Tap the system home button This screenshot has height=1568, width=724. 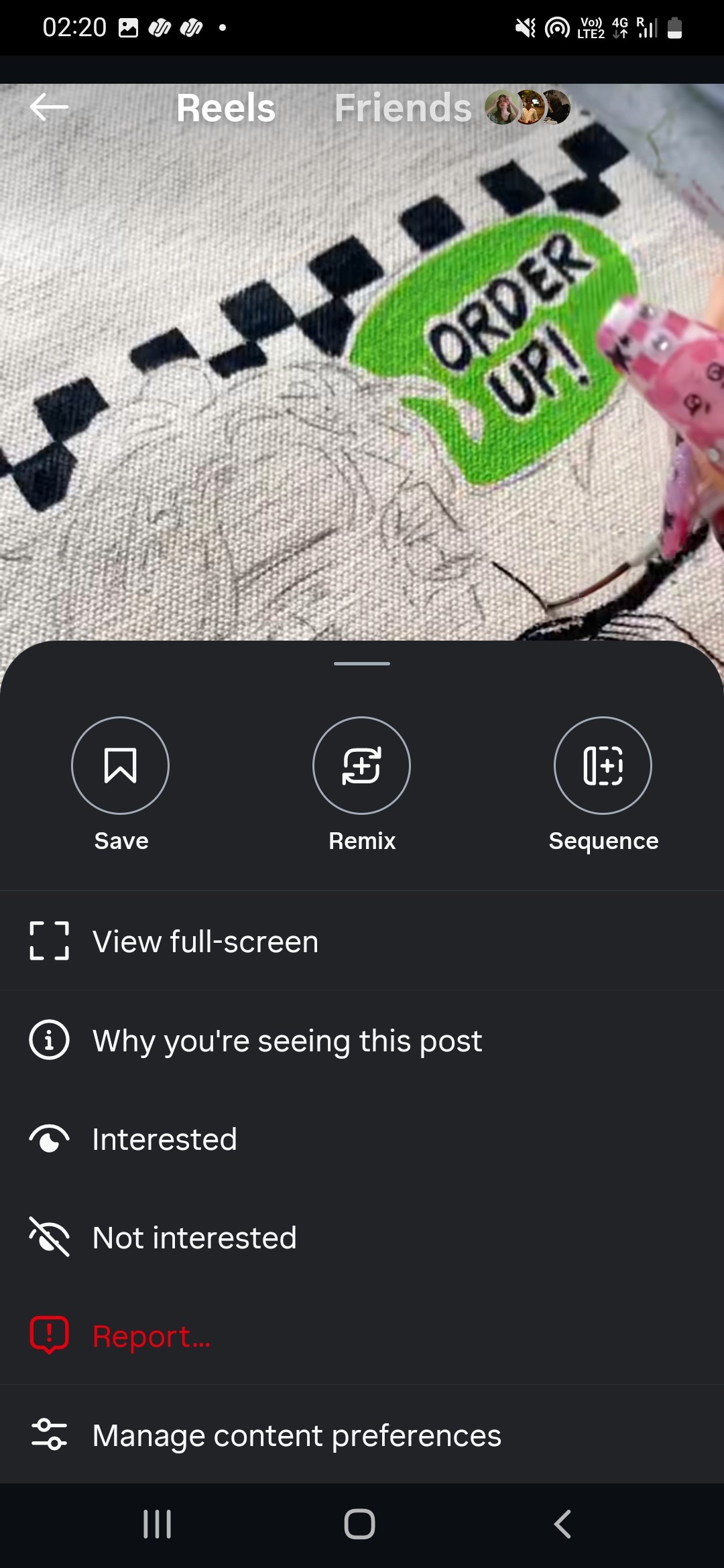pos(360,1524)
